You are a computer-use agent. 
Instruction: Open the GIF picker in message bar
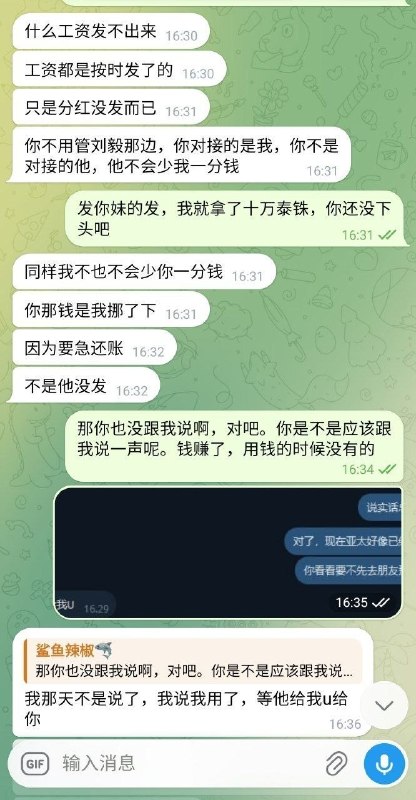[35, 764]
